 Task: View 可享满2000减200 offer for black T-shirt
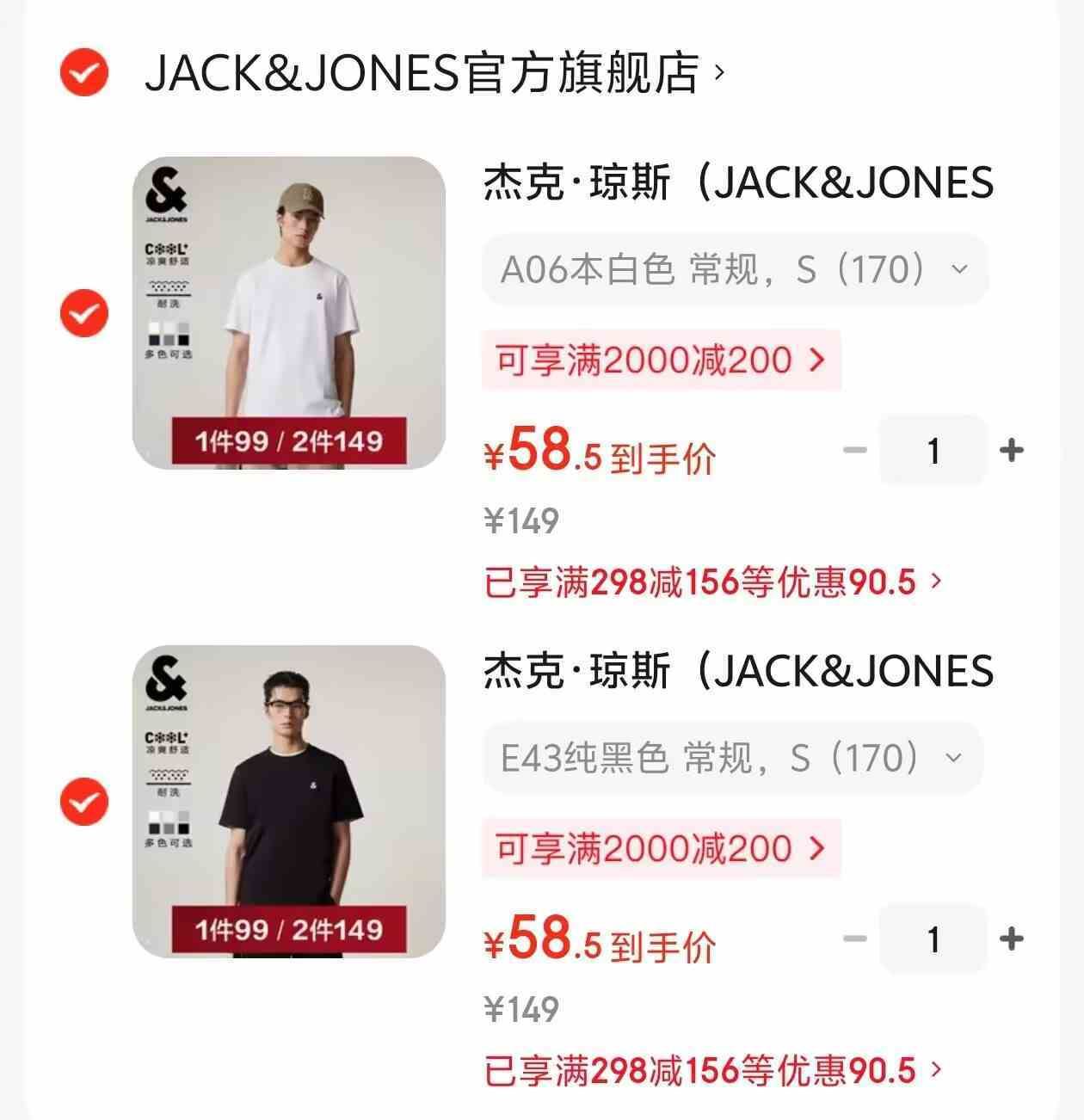coord(660,849)
